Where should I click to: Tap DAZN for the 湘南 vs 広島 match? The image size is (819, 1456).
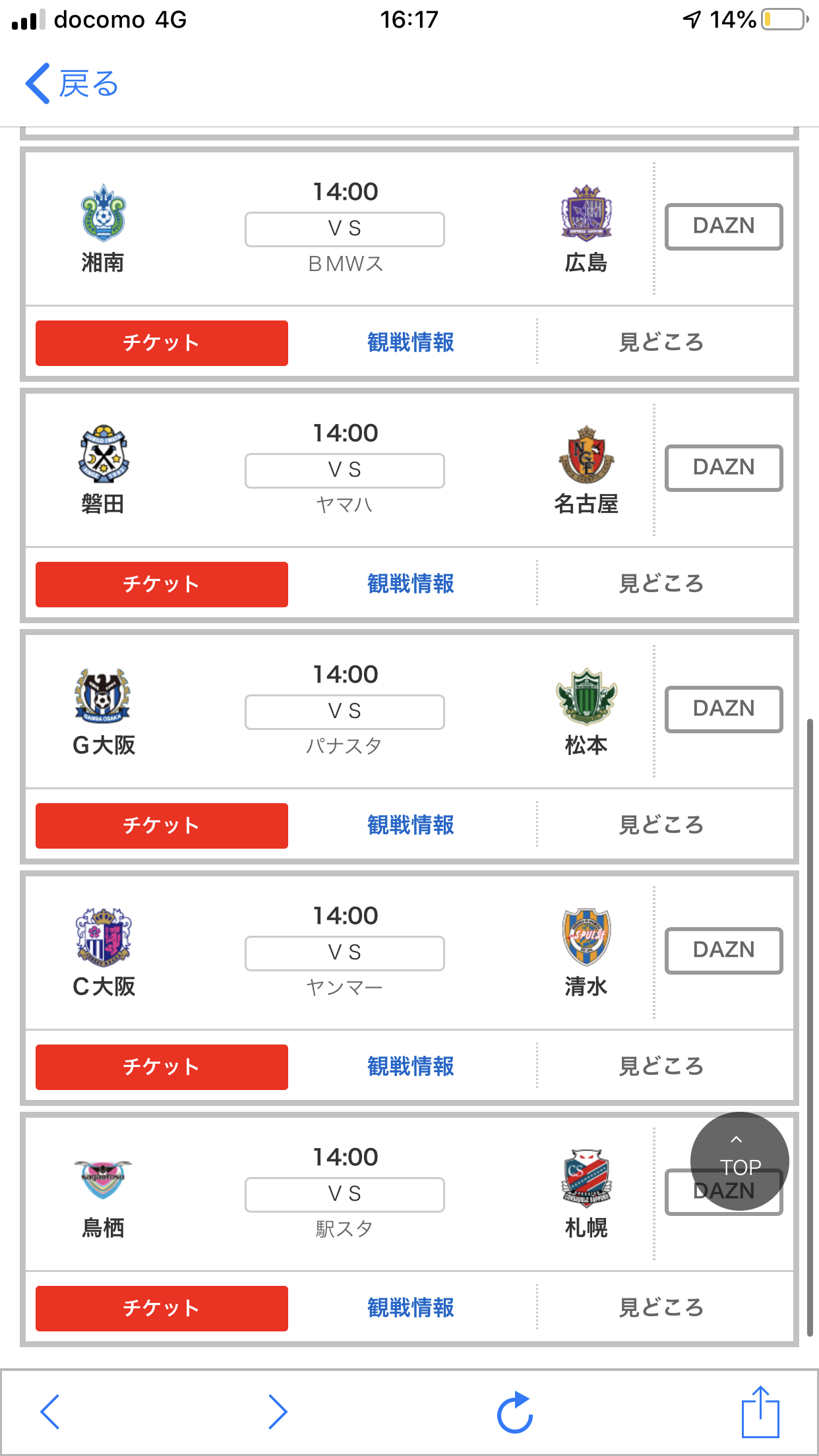pyautogui.click(x=723, y=226)
